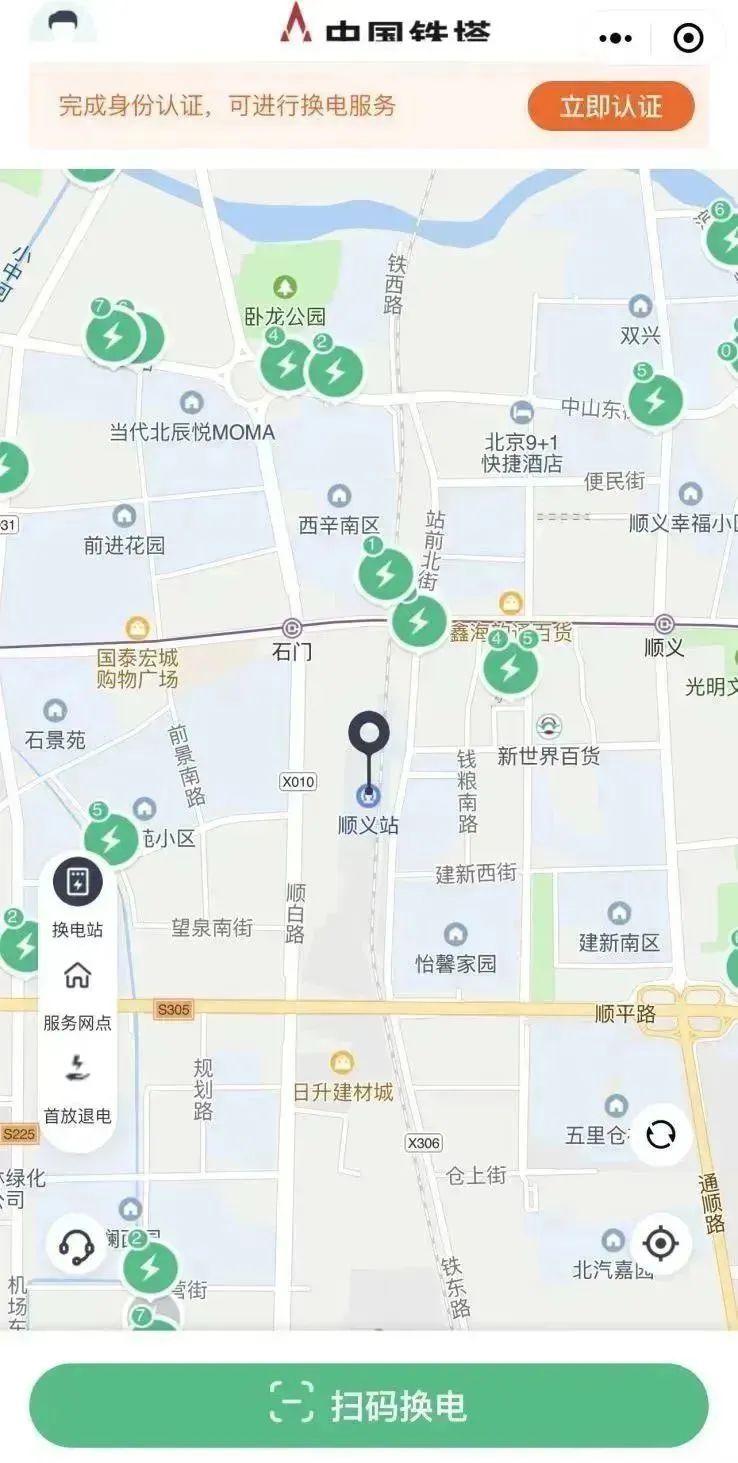Open the 首放退电 option
Screen dimensions: 738x1463
77,1083
